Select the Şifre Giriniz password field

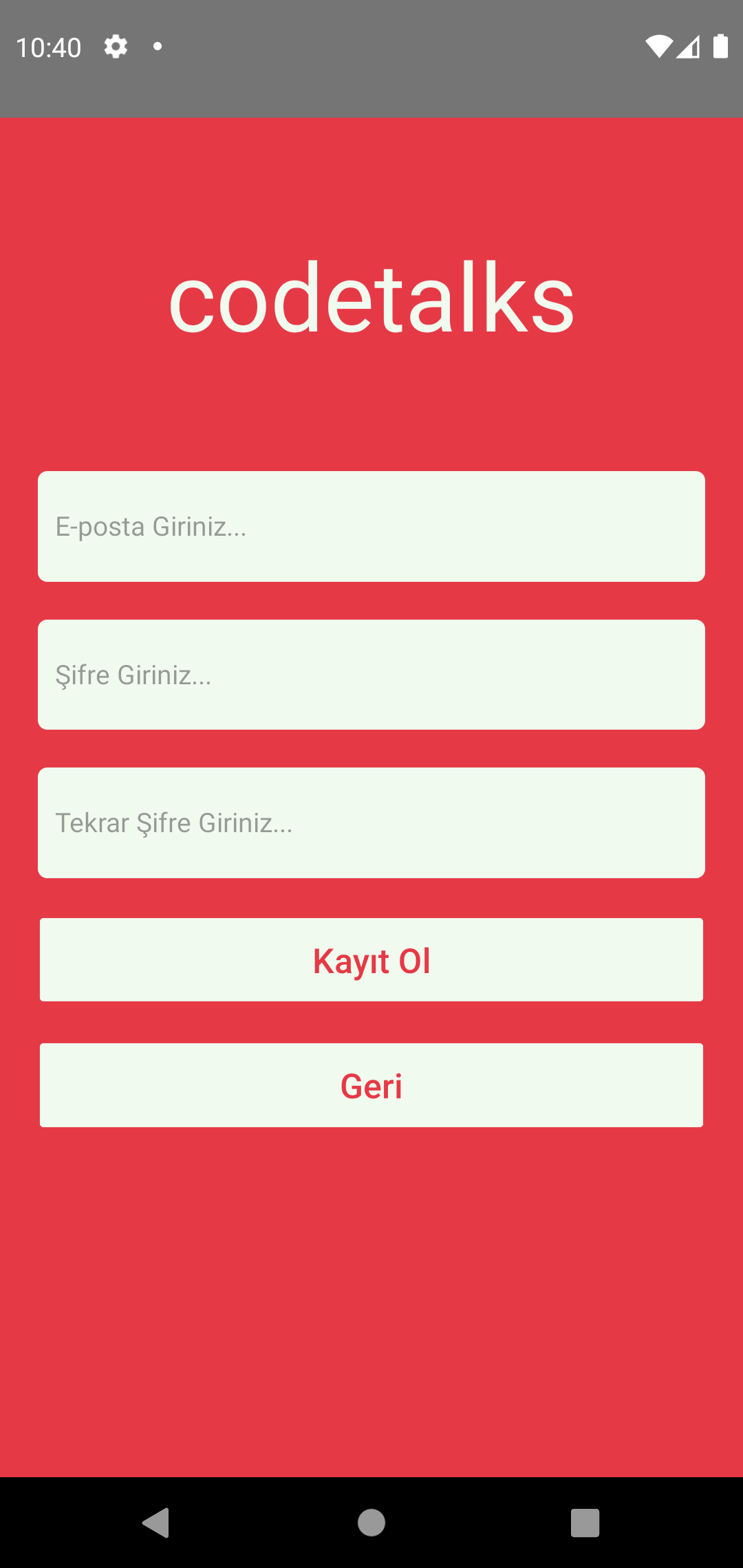tap(371, 675)
